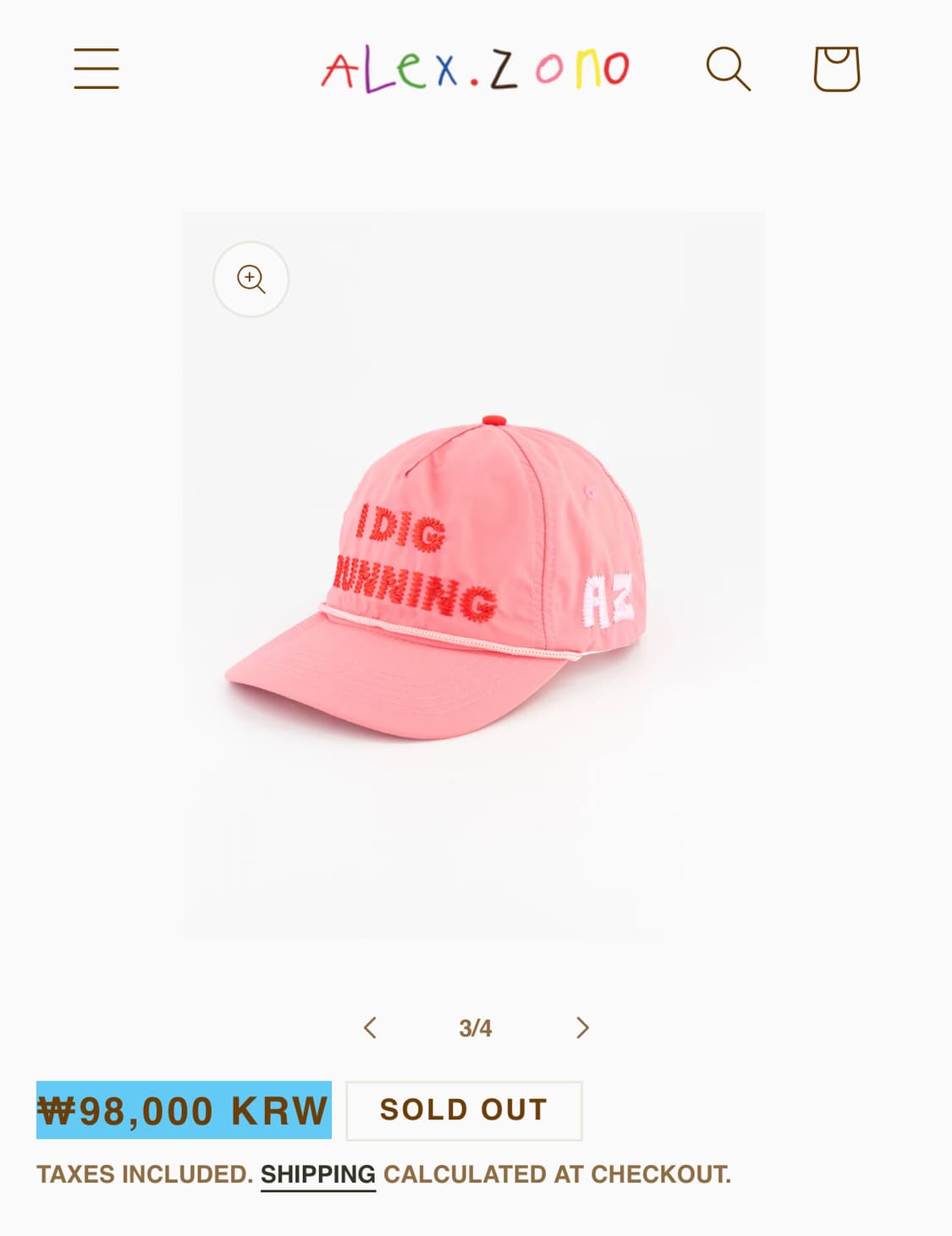Click the 3/4 slide counter text

(476, 1027)
